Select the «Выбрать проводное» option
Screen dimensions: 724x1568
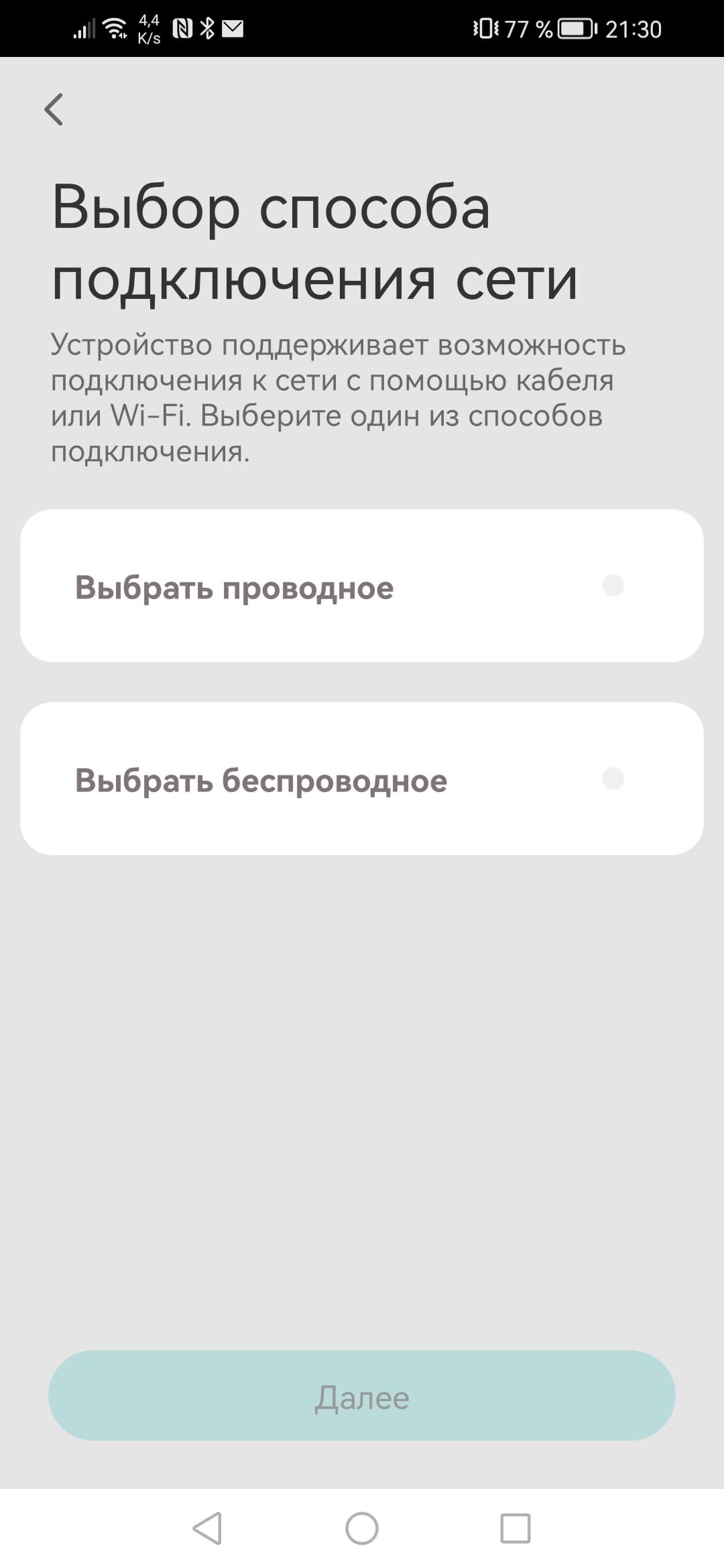tap(362, 586)
